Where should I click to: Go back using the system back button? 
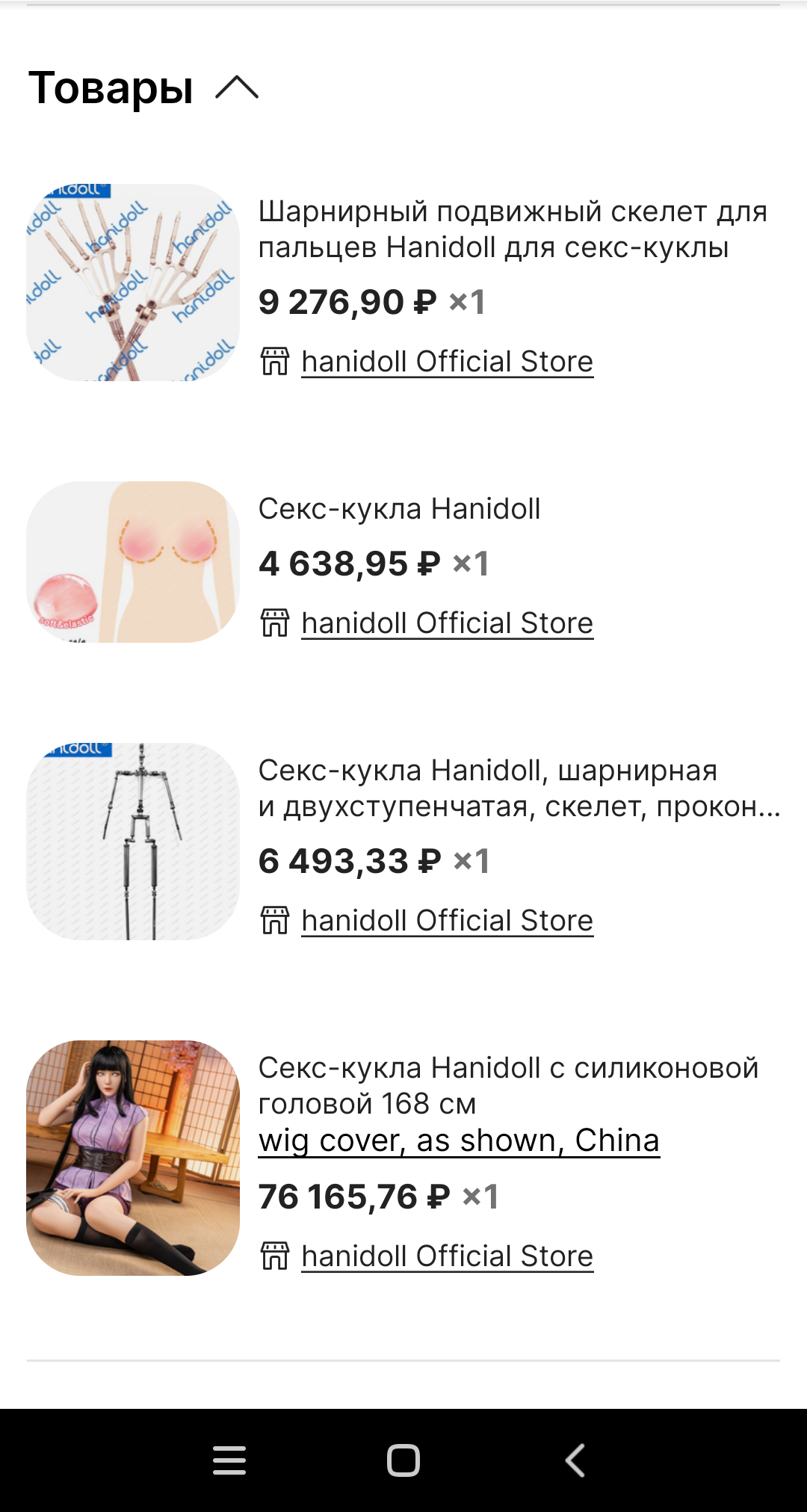(575, 1460)
